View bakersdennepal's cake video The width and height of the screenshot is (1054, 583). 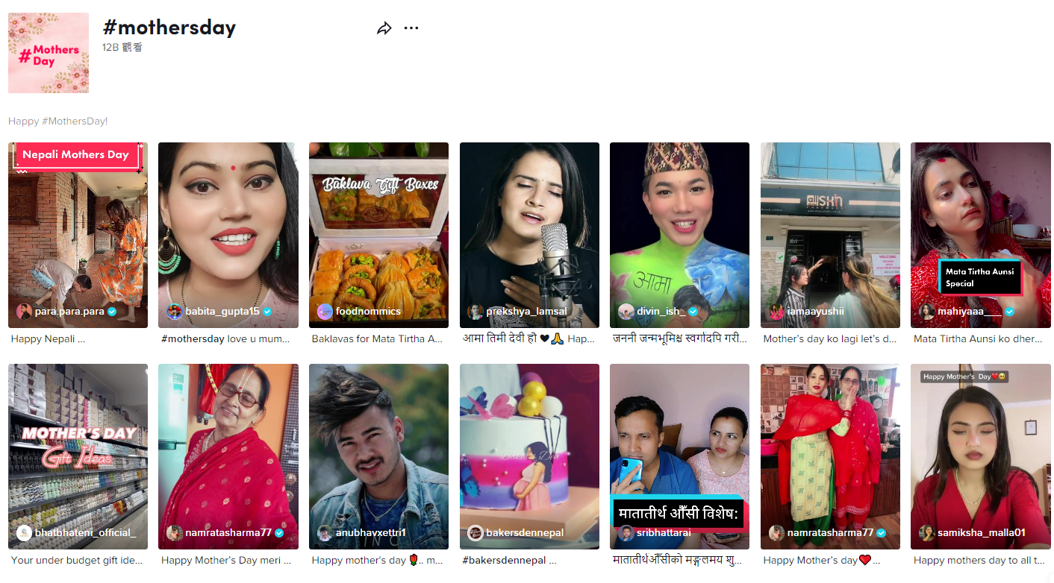click(x=529, y=456)
